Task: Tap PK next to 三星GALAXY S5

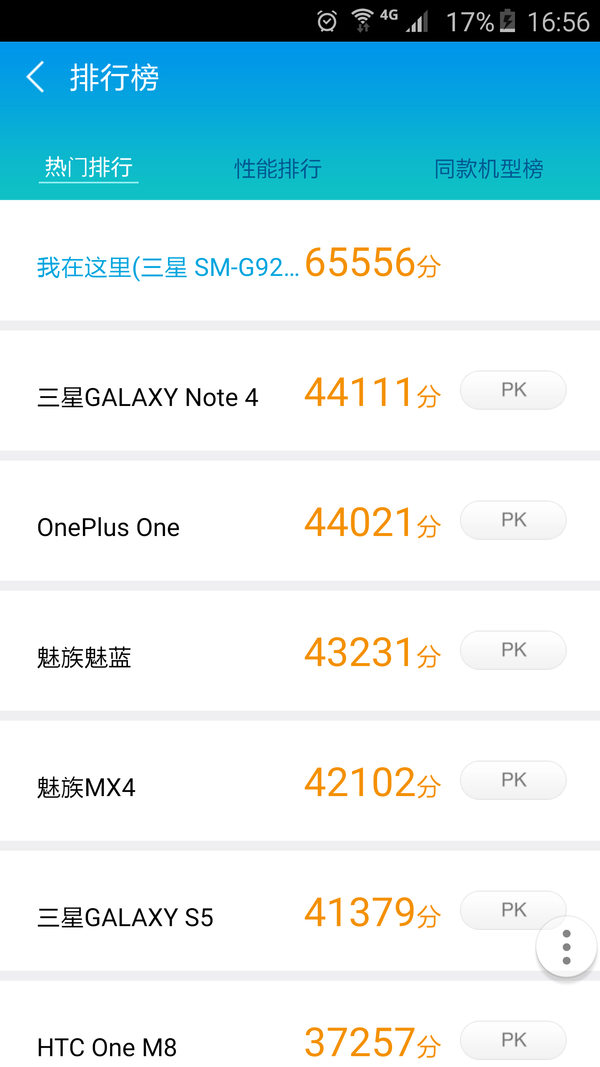Action: (500, 910)
